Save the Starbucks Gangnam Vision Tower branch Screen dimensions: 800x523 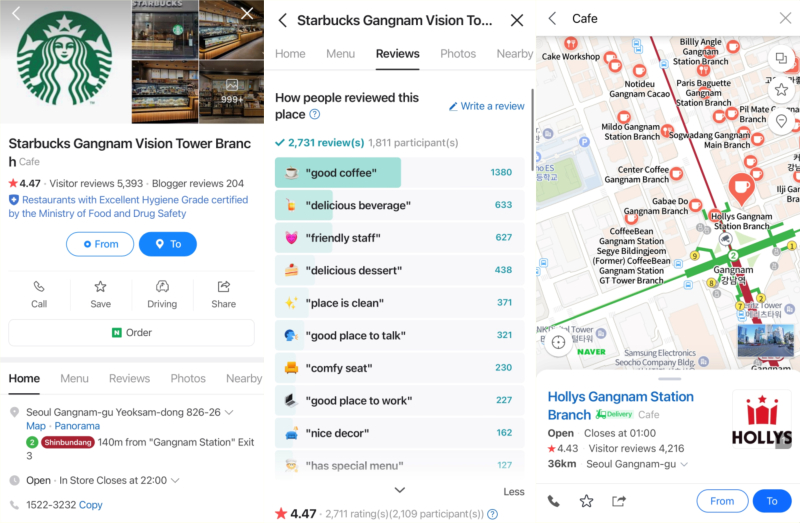point(100,293)
